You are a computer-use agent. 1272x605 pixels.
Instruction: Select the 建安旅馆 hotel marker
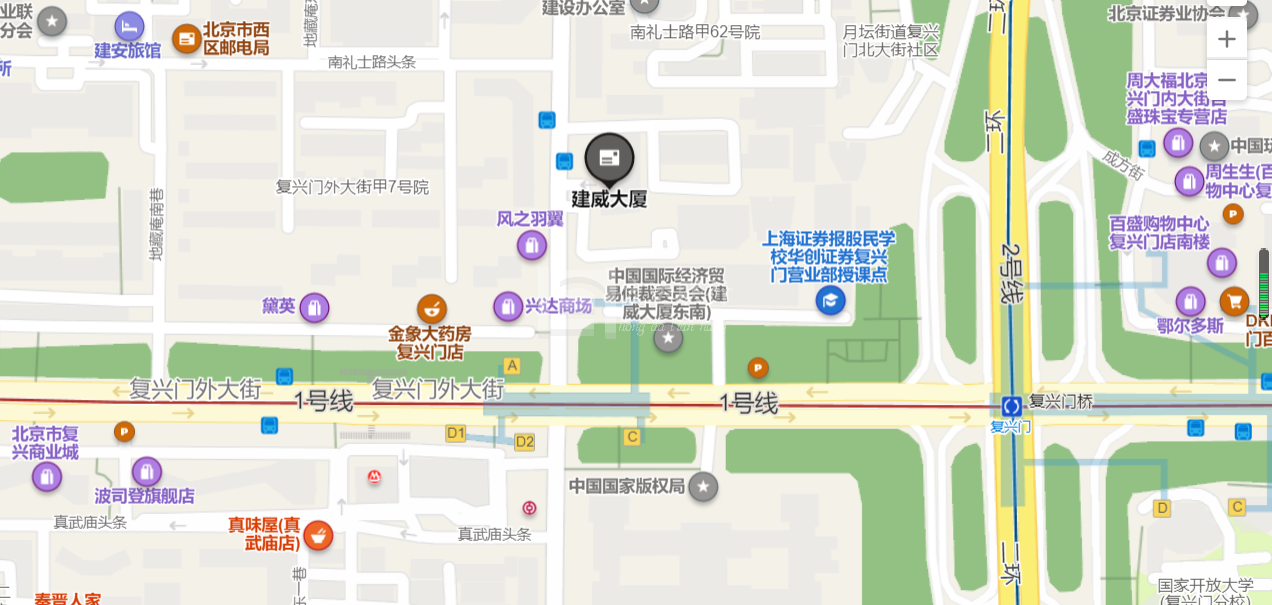pos(129,26)
